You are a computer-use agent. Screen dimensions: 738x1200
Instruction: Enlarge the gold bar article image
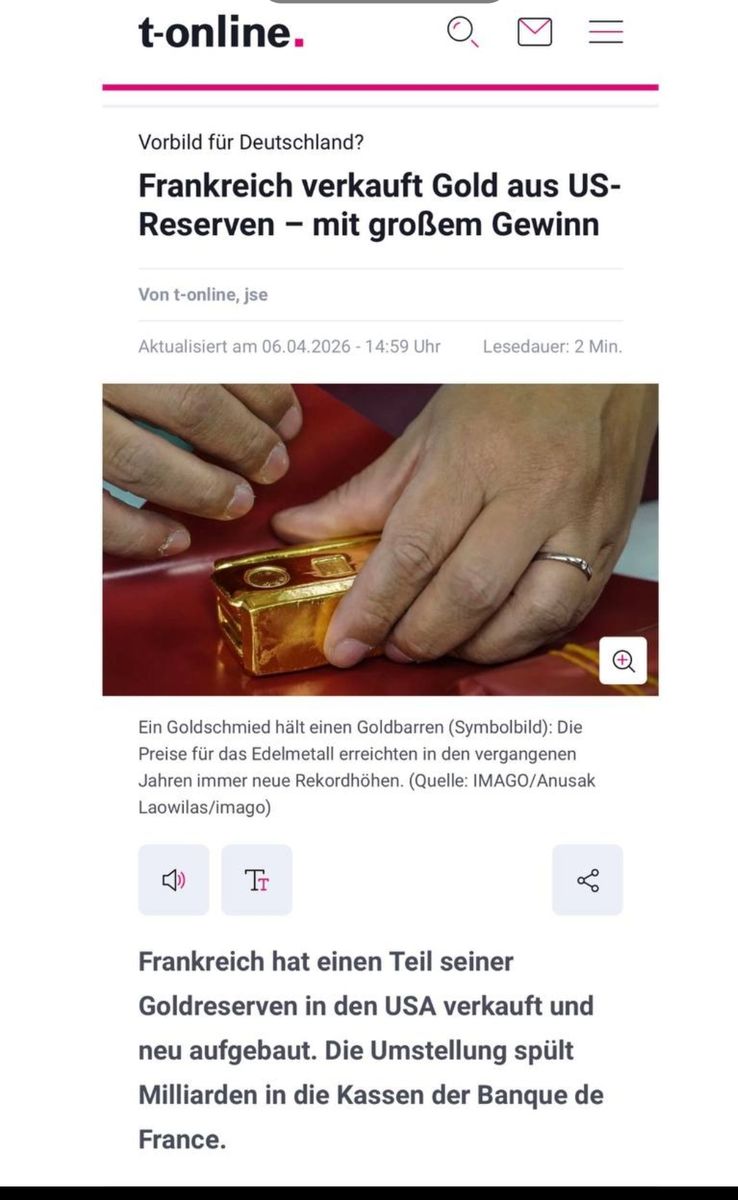[623, 661]
